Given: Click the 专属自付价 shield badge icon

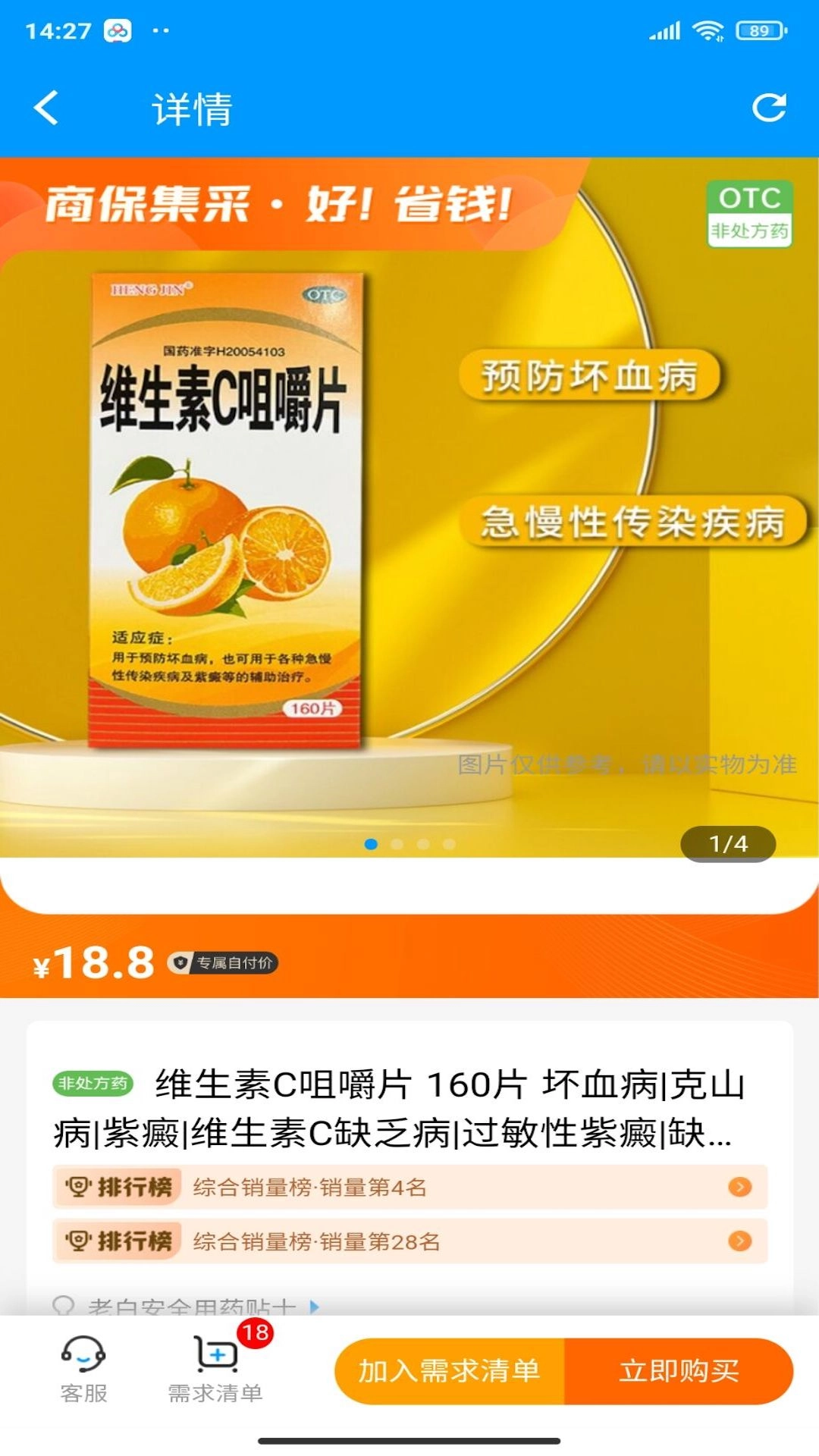Looking at the screenshot, I should click(x=180, y=962).
